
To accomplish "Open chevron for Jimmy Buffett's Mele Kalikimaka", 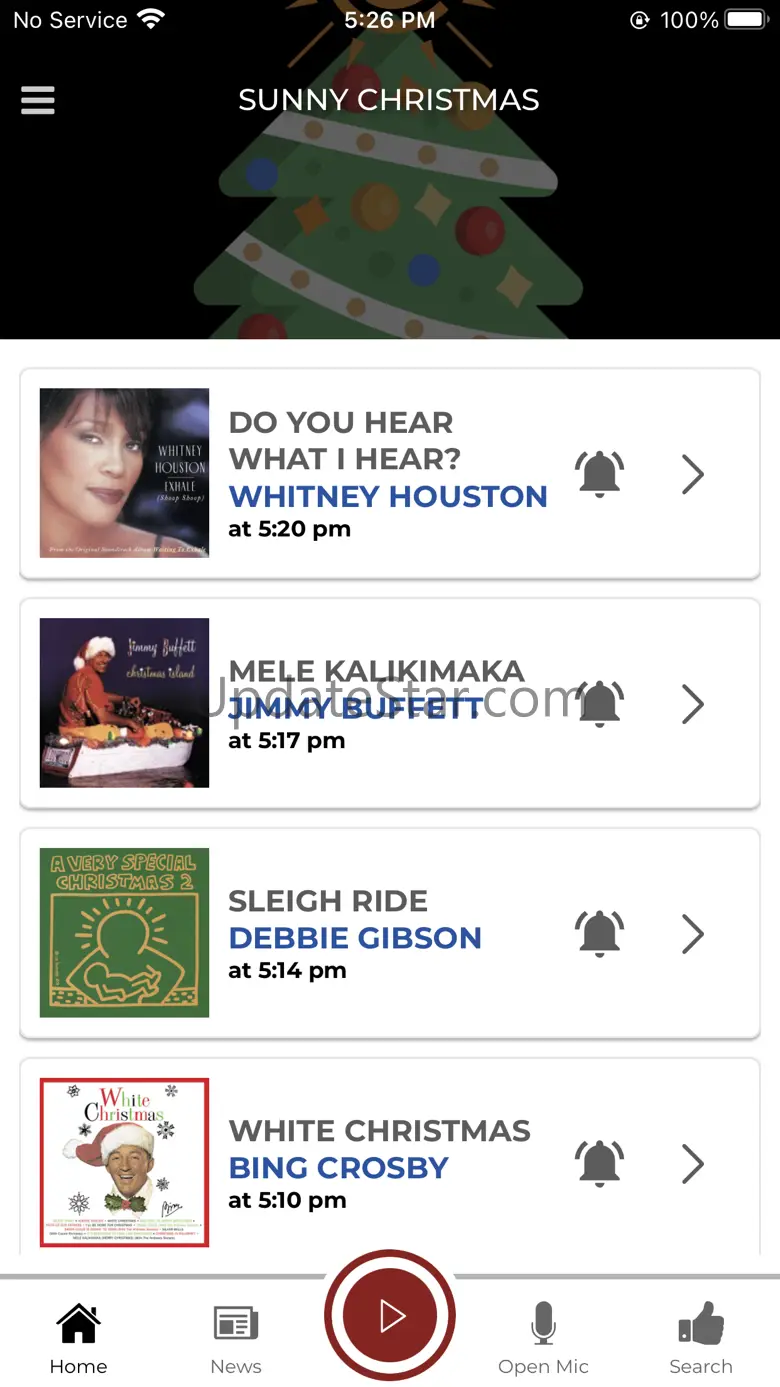I will pyautogui.click(x=693, y=704).
